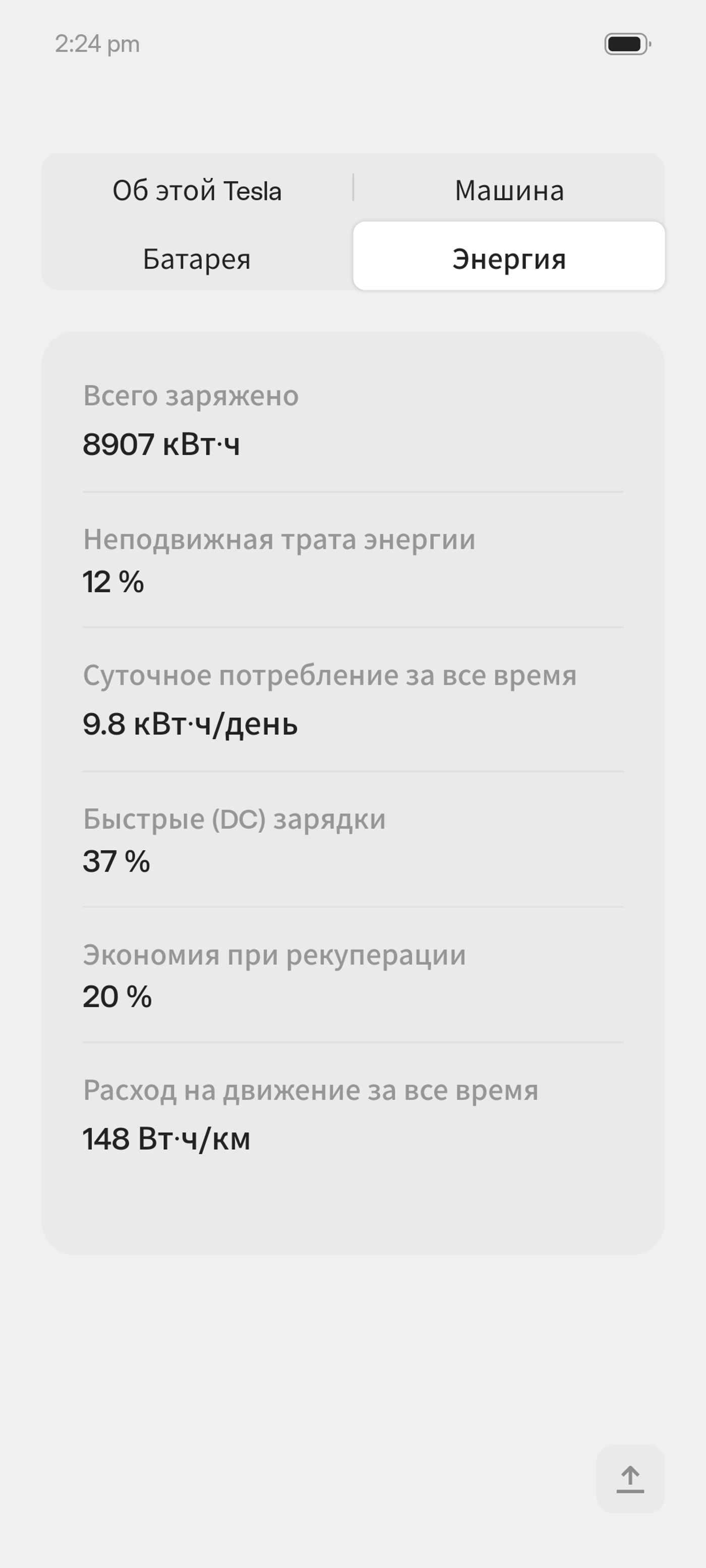The height and width of the screenshot is (1568, 706).
Task: Switch to the Об этой Tesla tab
Action: 197,191
